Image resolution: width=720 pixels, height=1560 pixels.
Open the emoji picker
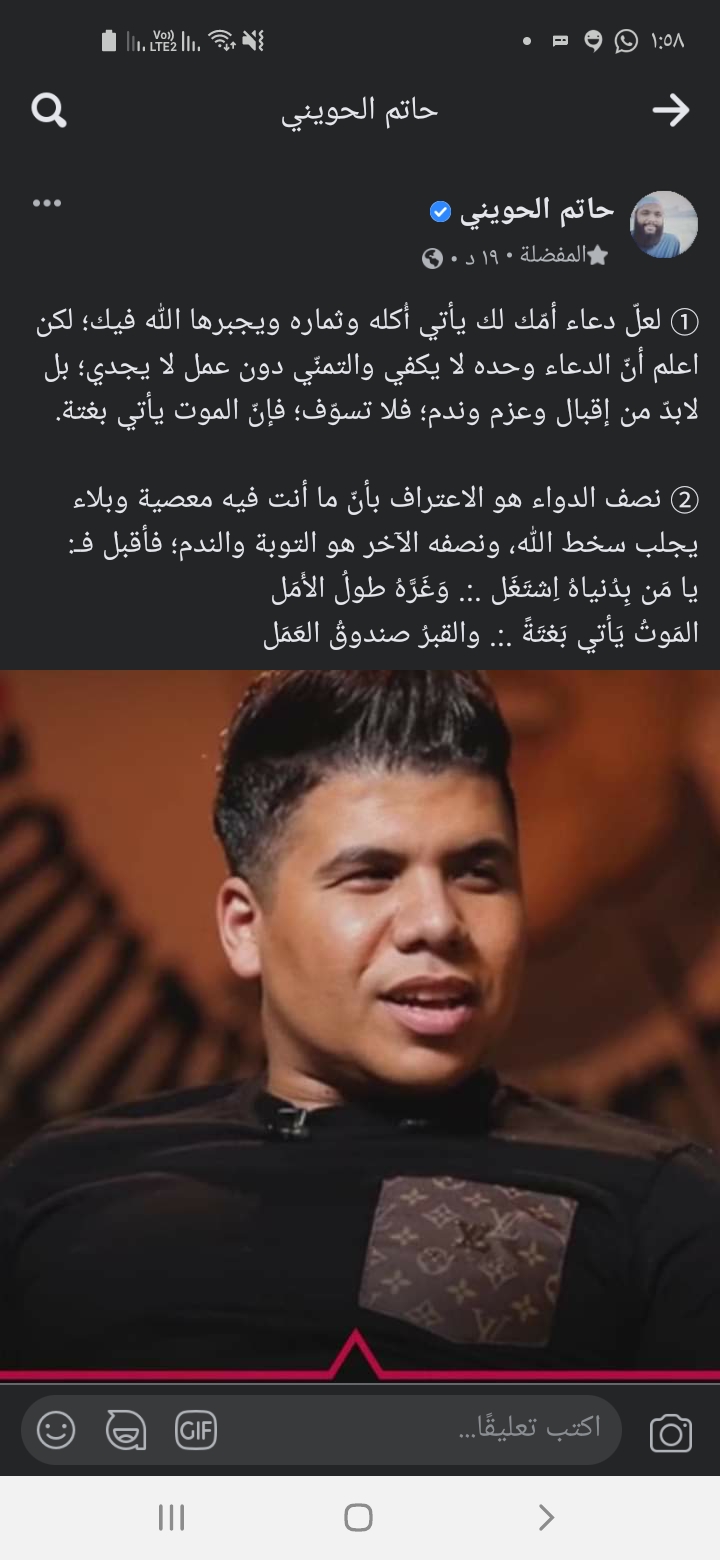(56, 1430)
